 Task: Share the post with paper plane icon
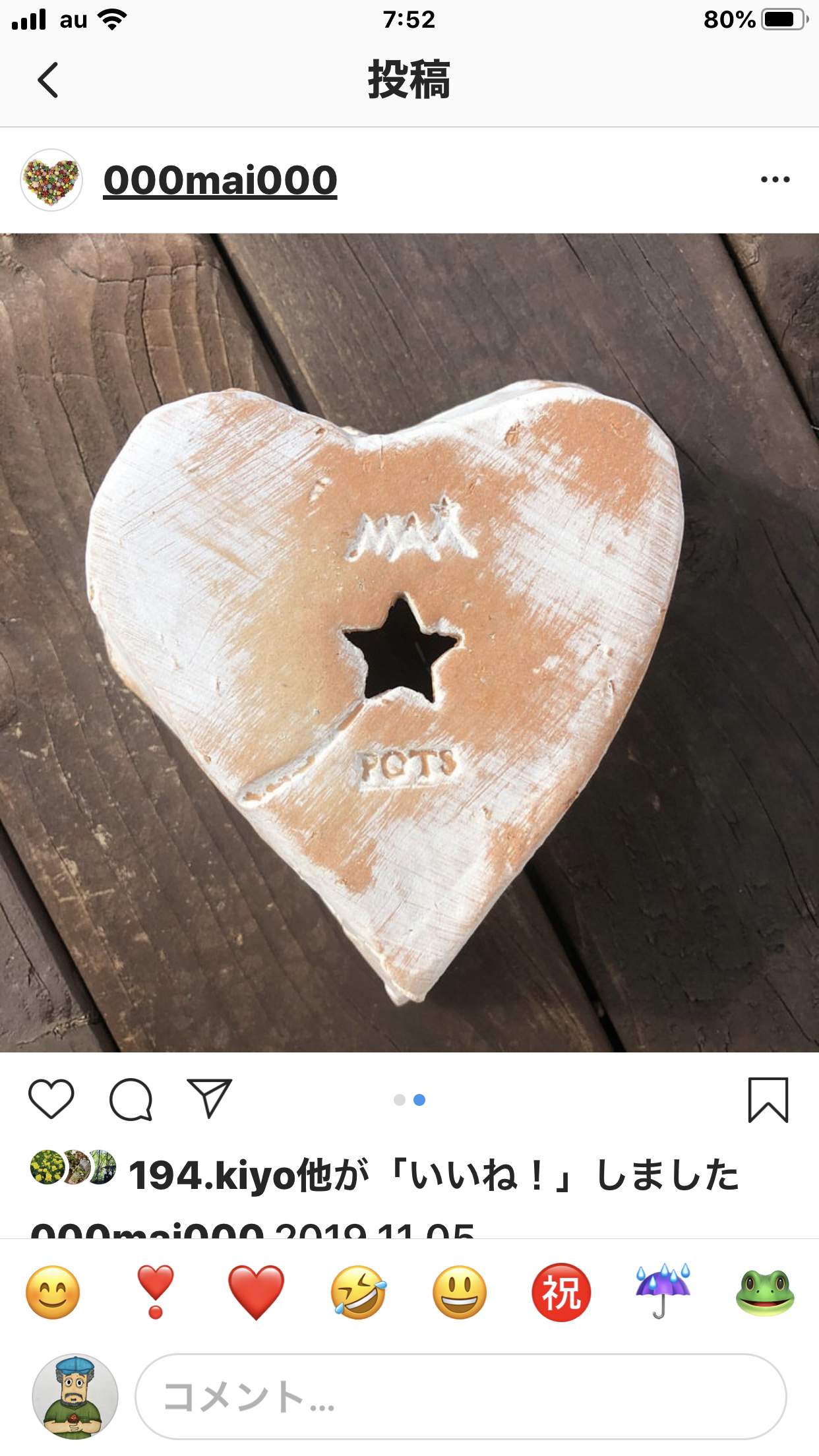[209, 1098]
